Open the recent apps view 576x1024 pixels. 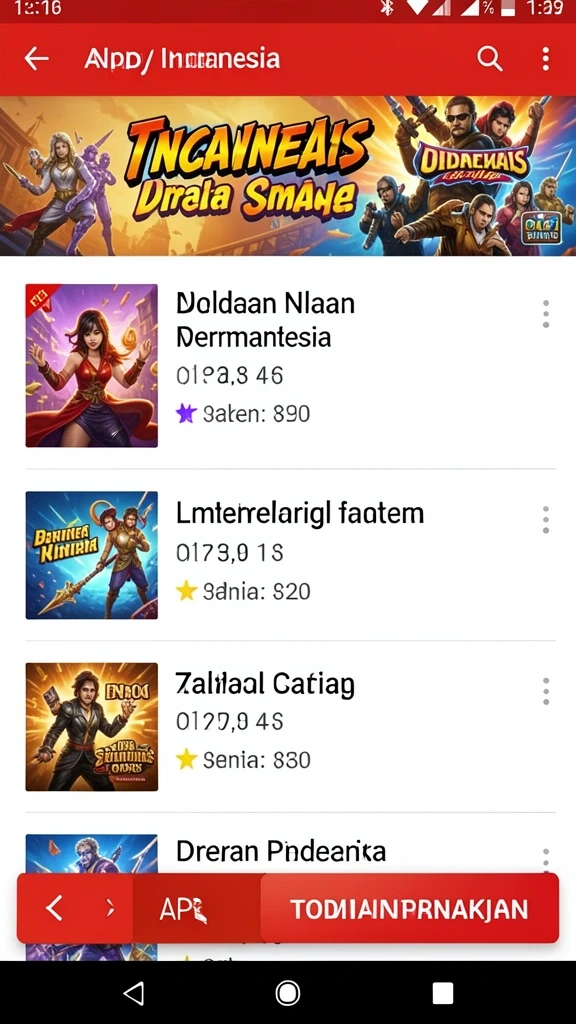442,993
